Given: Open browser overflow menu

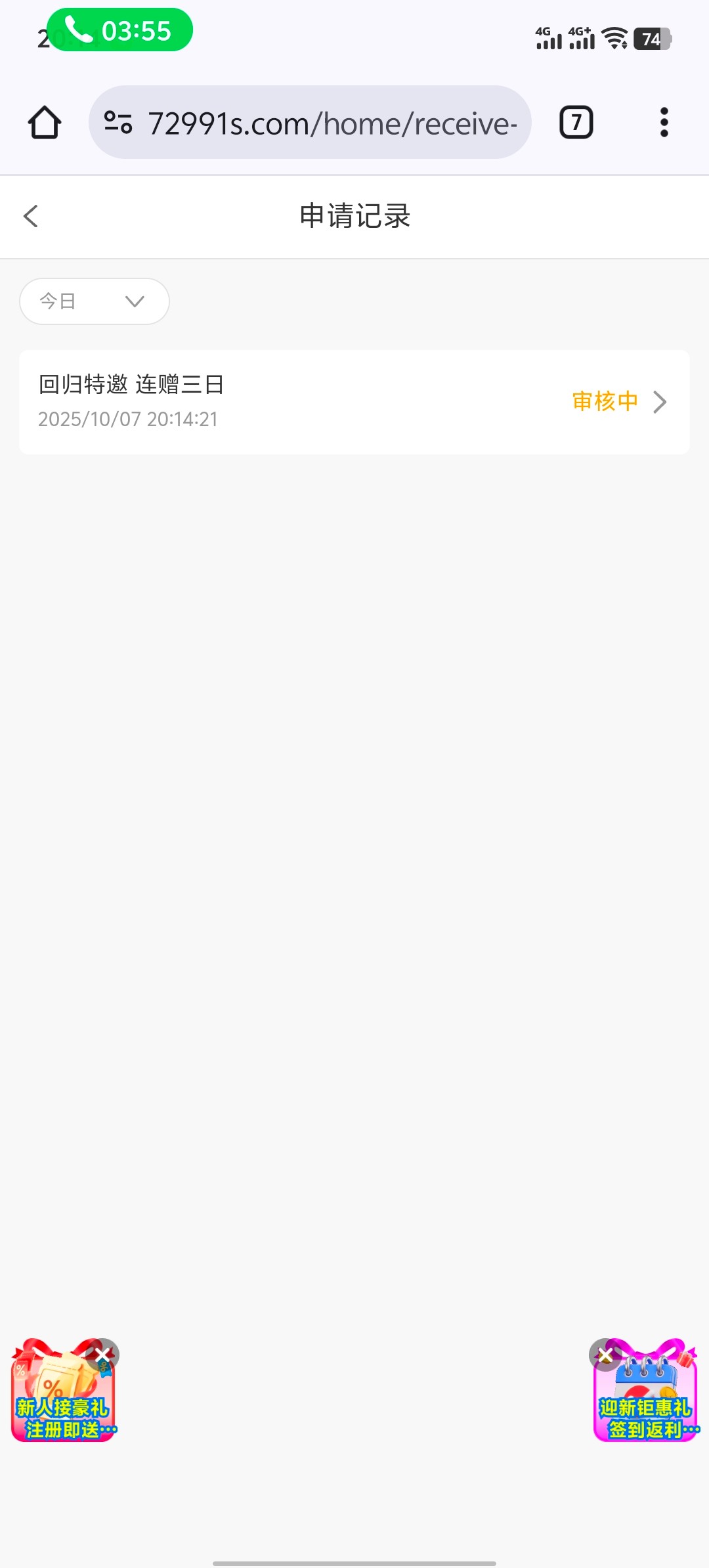Looking at the screenshot, I should click(664, 123).
